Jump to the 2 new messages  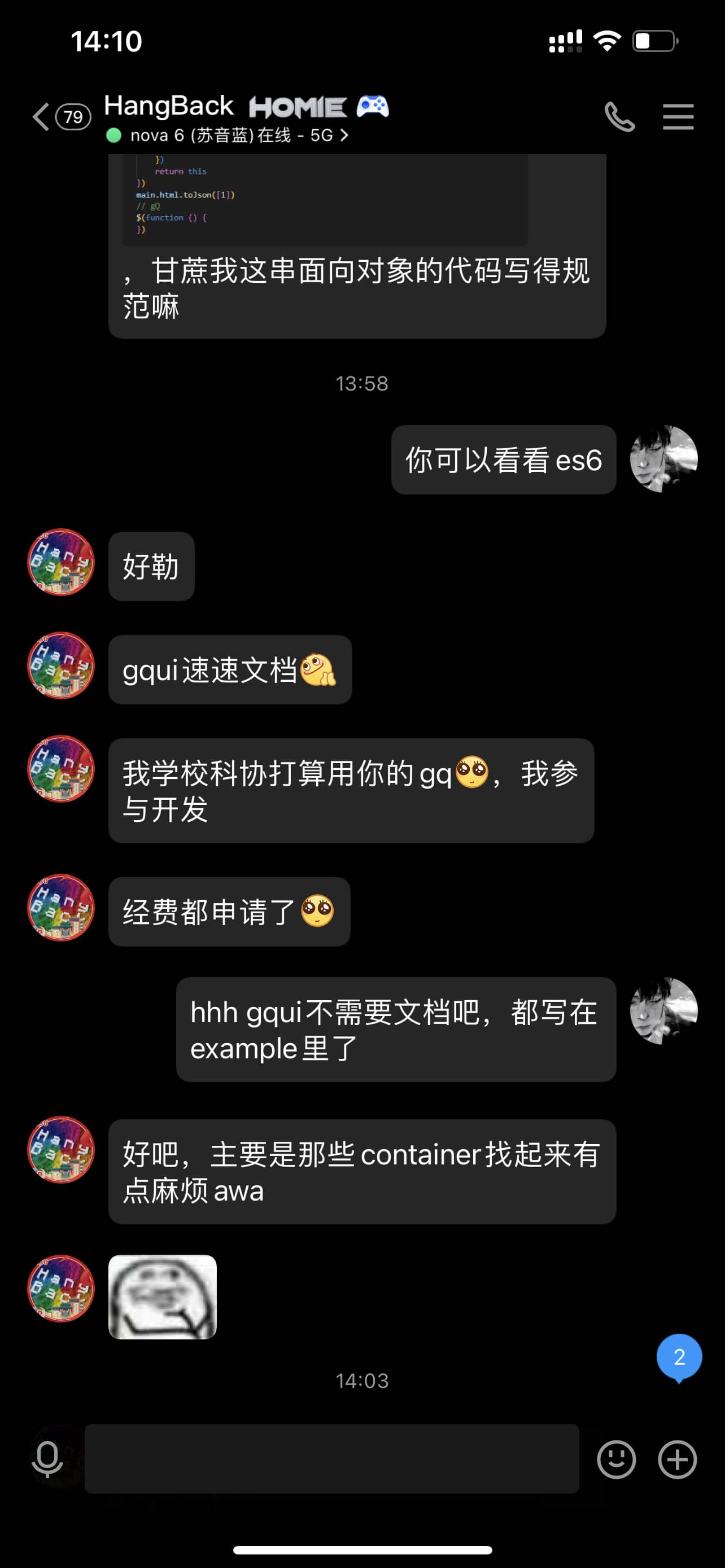coord(679,1357)
